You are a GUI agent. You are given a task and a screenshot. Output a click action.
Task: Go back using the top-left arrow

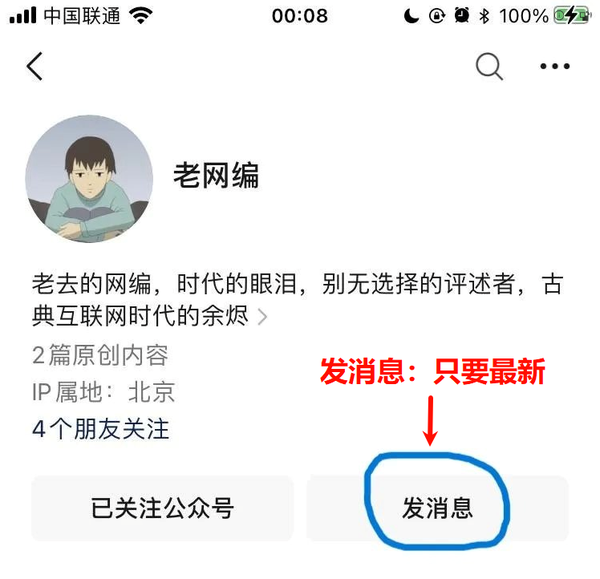tap(35, 67)
